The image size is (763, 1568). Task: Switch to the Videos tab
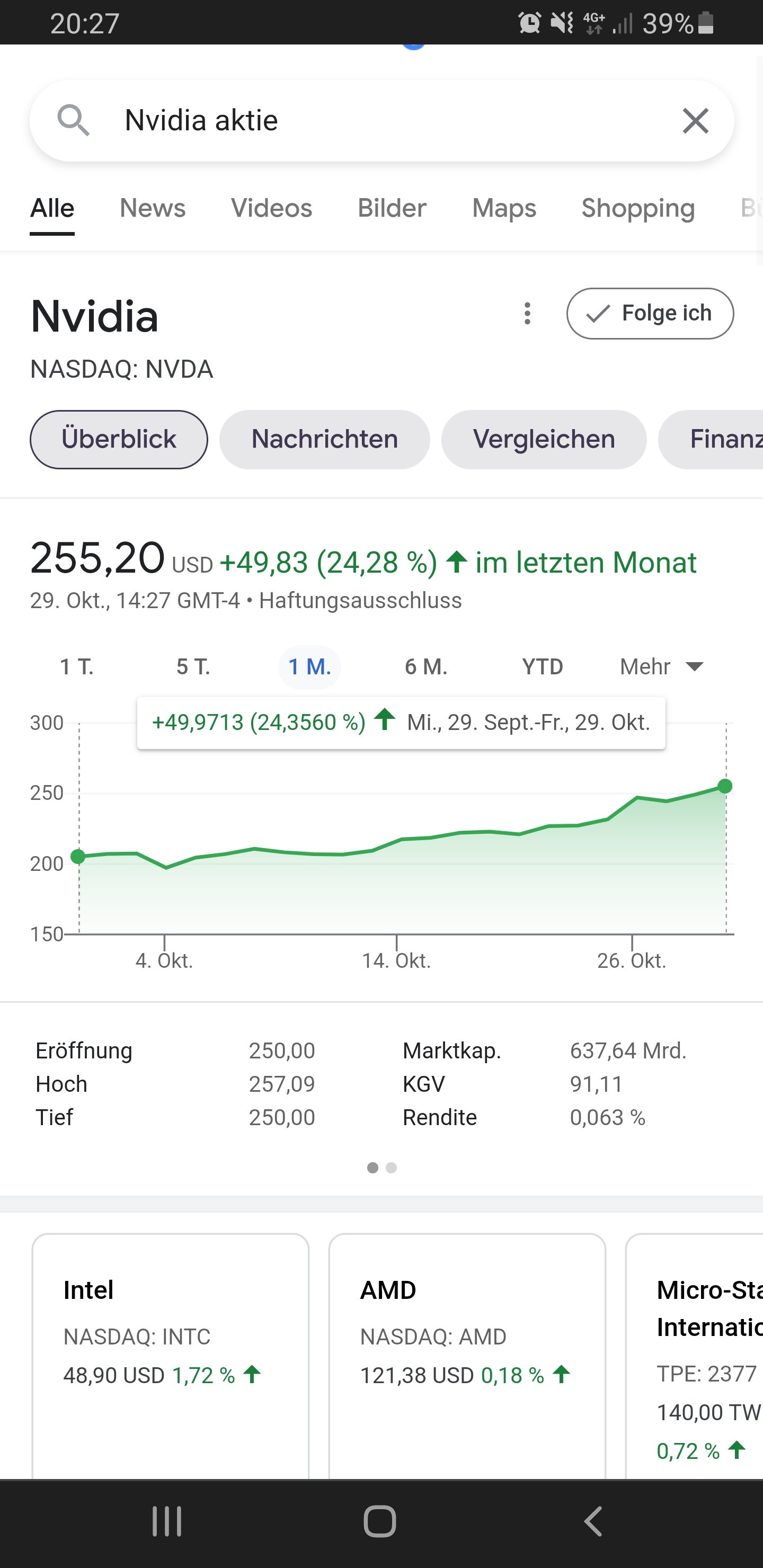pyautogui.click(x=271, y=209)
